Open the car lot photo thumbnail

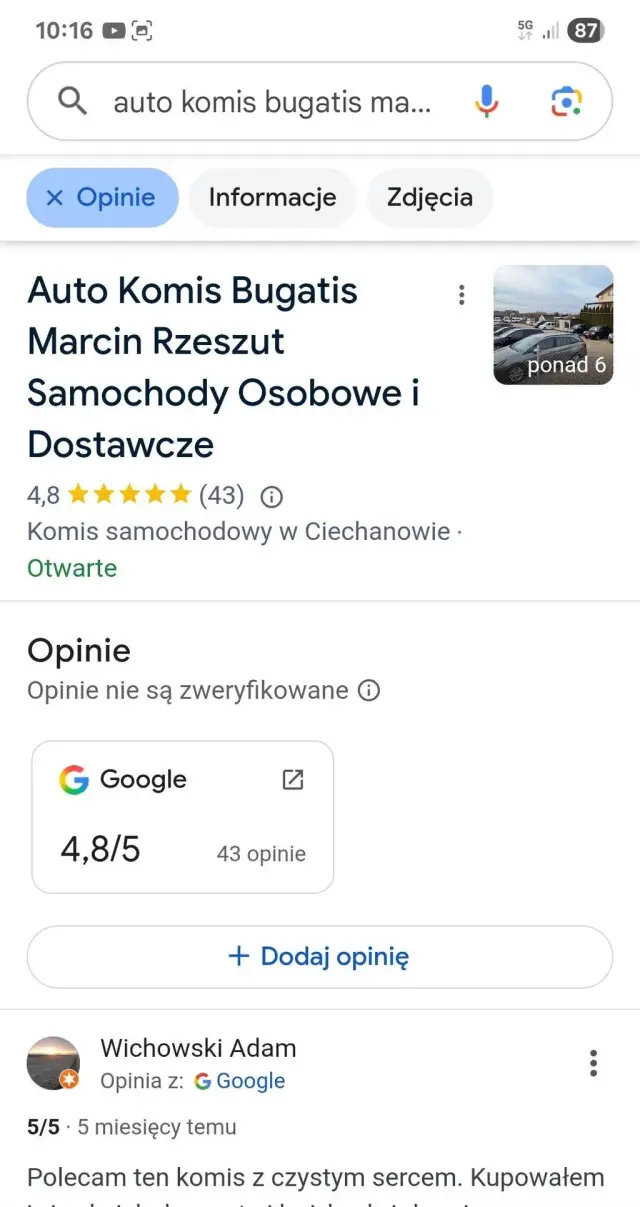tap(553, 325)
